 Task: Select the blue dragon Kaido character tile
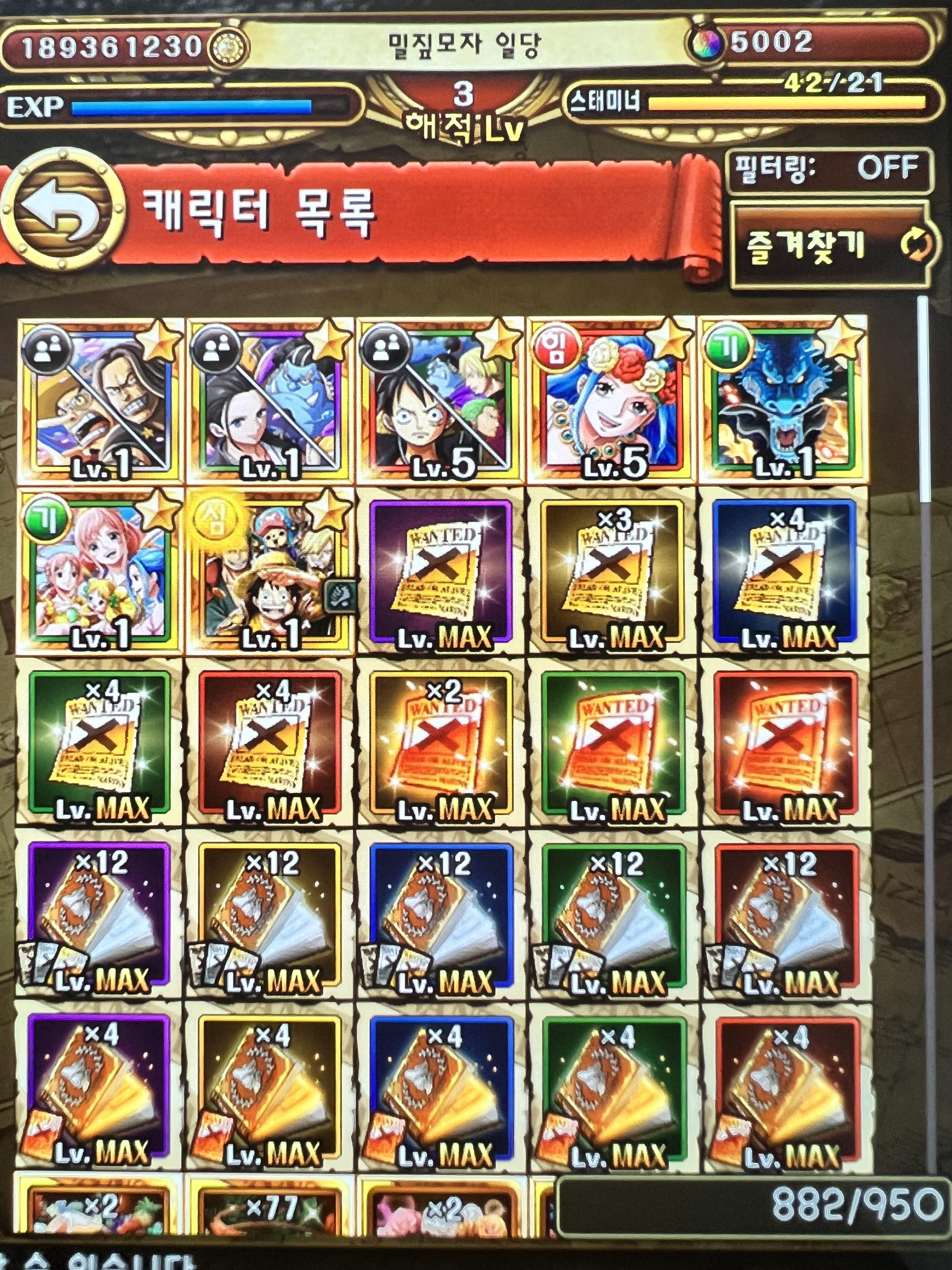783,400
